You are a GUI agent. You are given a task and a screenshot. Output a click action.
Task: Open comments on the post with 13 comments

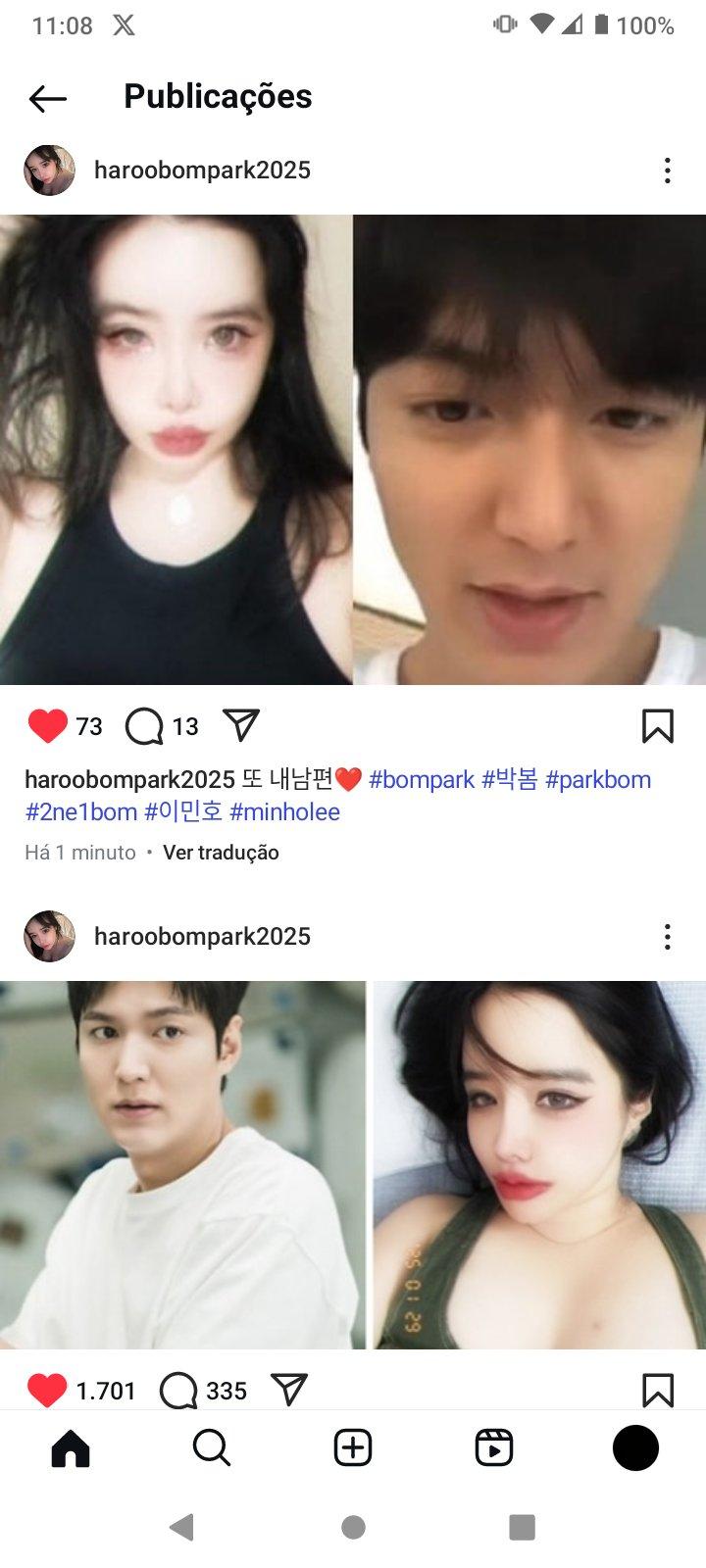click(144, 726)
